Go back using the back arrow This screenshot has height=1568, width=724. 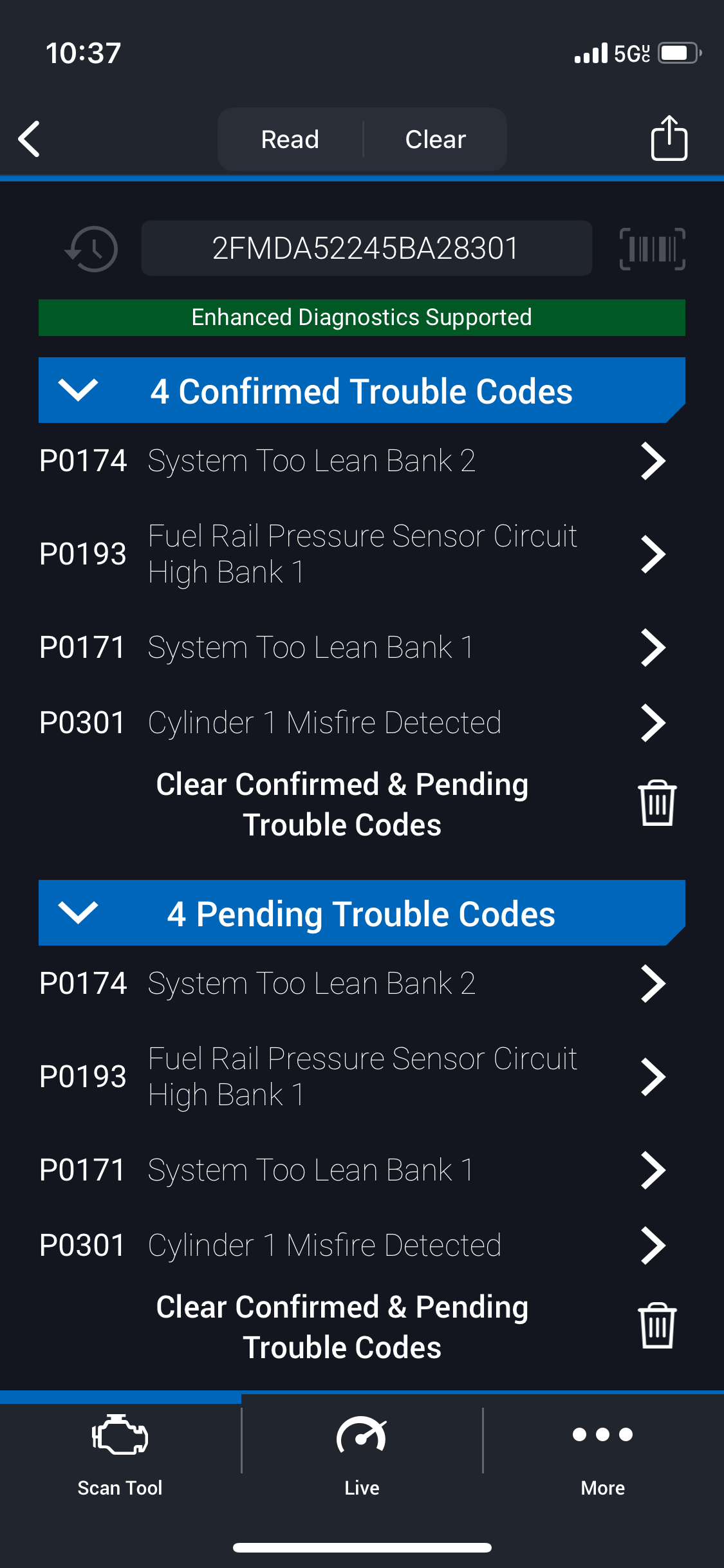pyautogui.click(x=29, y=139)
